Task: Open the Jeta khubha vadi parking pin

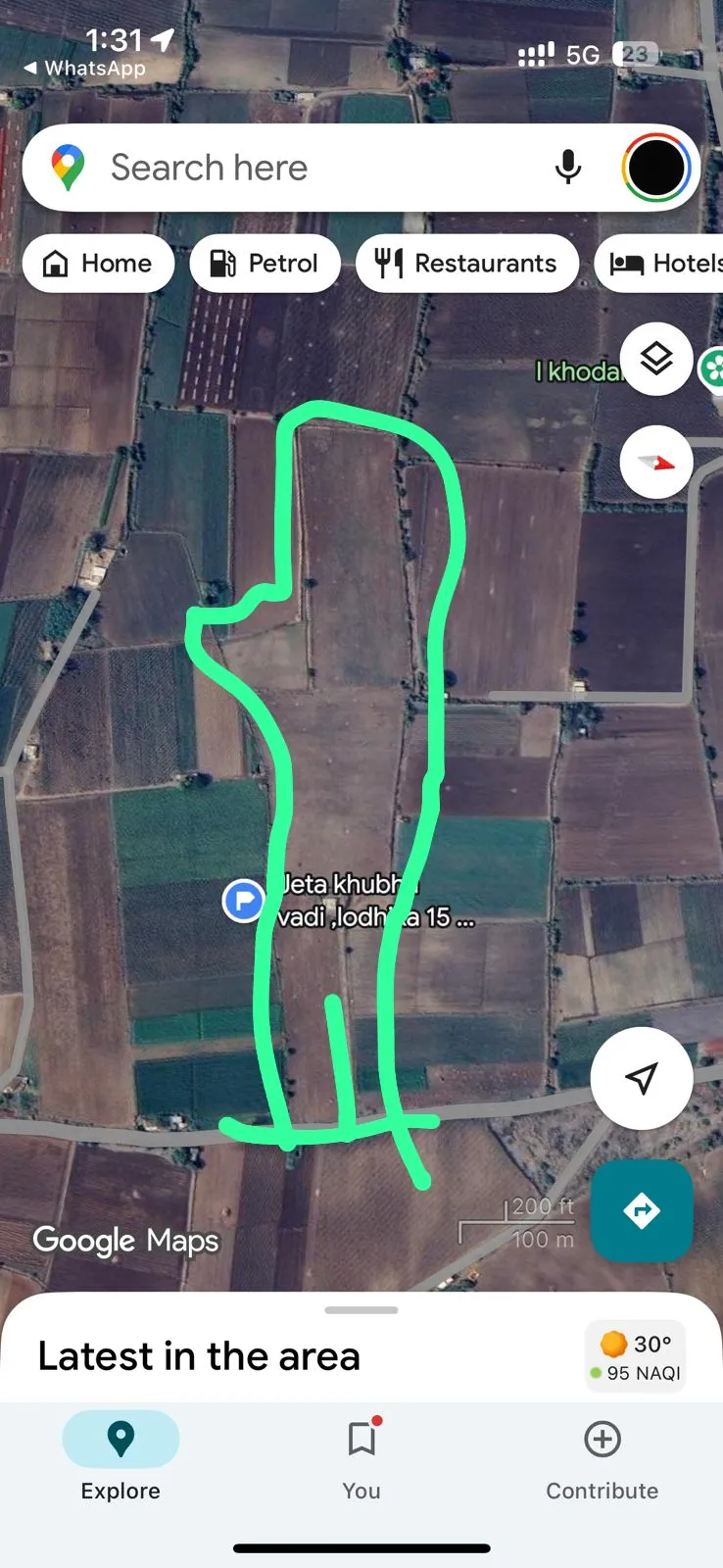Action: coord(243,900)
